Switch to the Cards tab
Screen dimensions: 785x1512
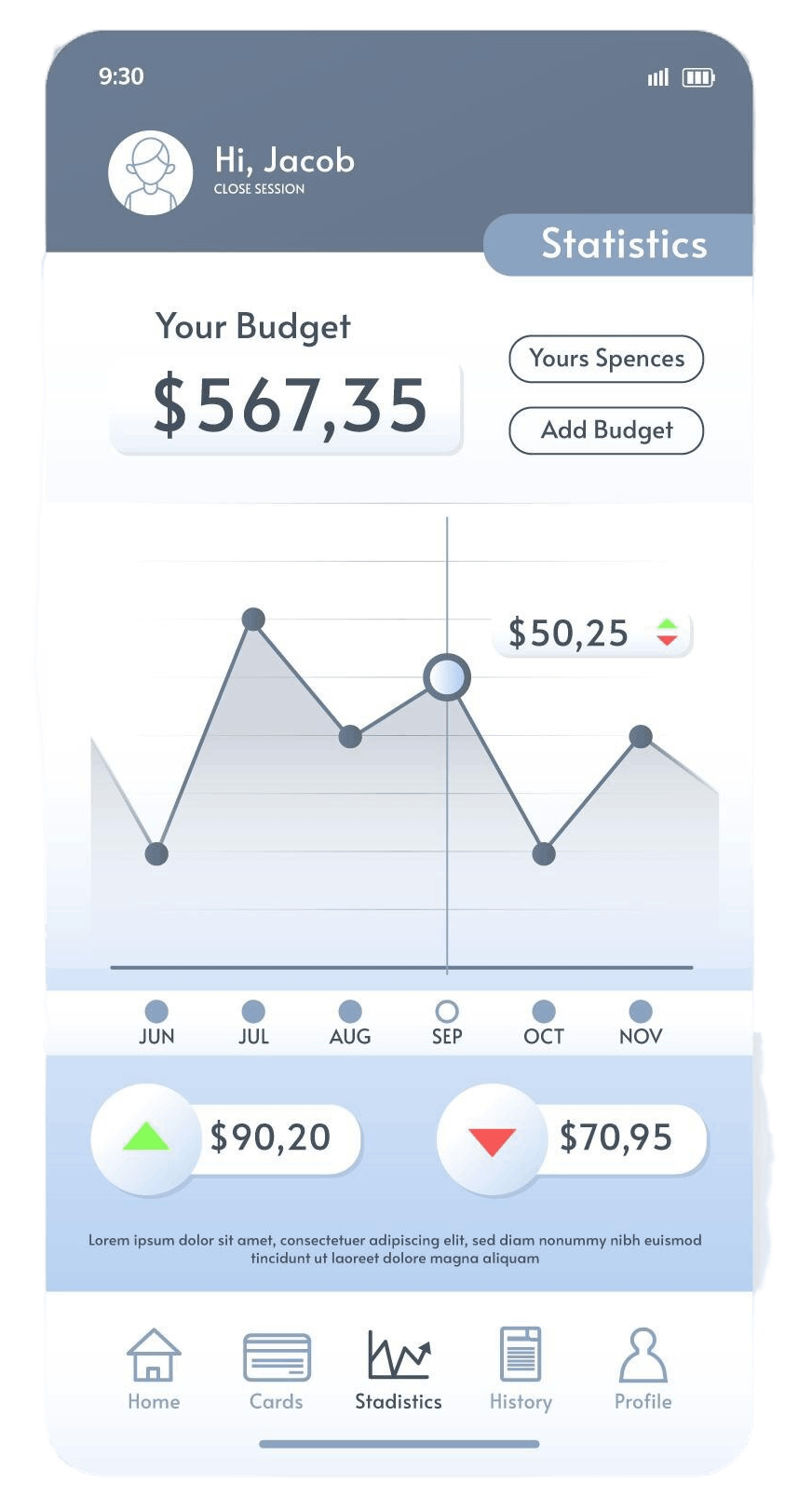pos(277,1369)
